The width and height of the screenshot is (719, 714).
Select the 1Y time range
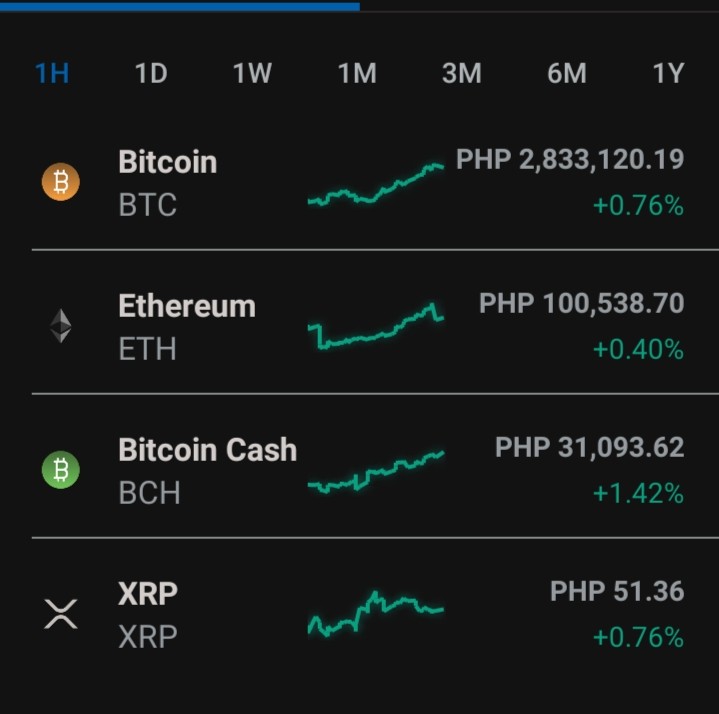669,73
